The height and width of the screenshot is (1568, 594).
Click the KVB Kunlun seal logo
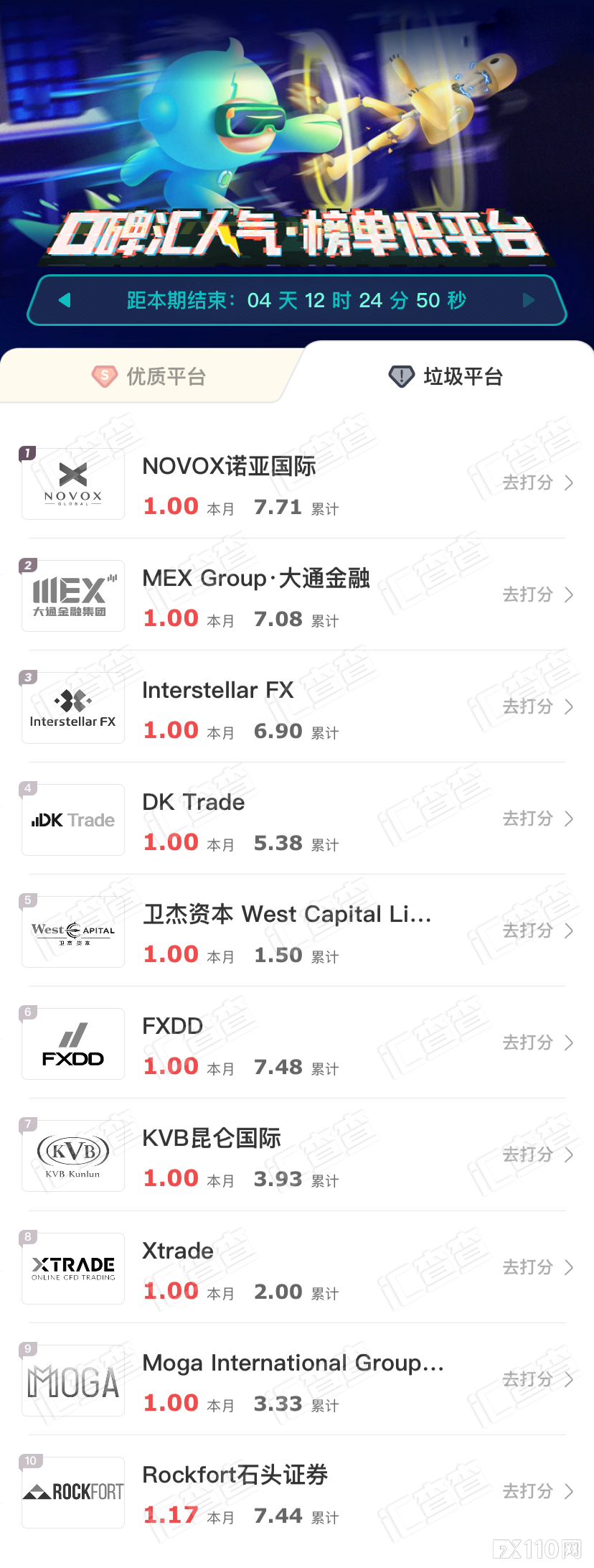tap(72, 1155)
